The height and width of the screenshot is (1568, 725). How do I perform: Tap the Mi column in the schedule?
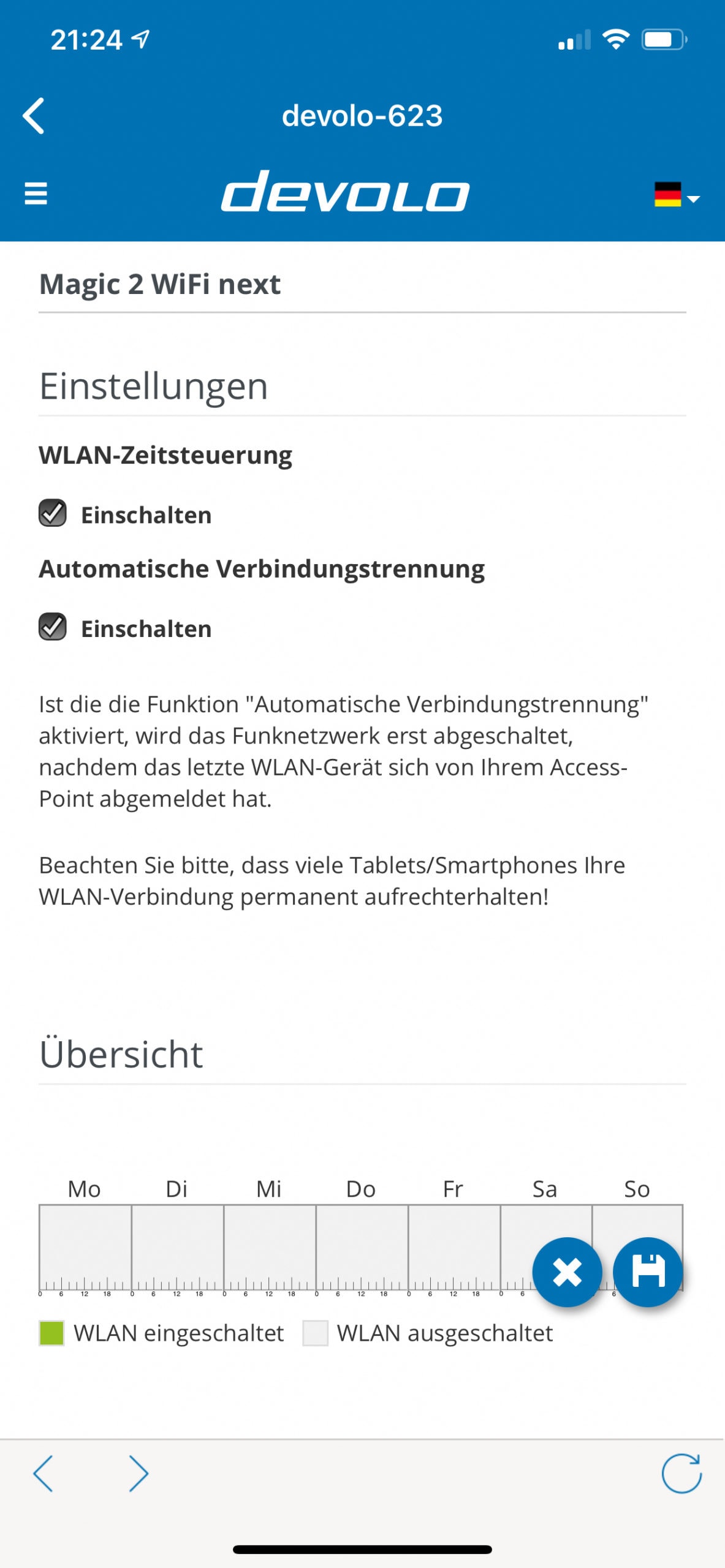tap(270, 1247)
